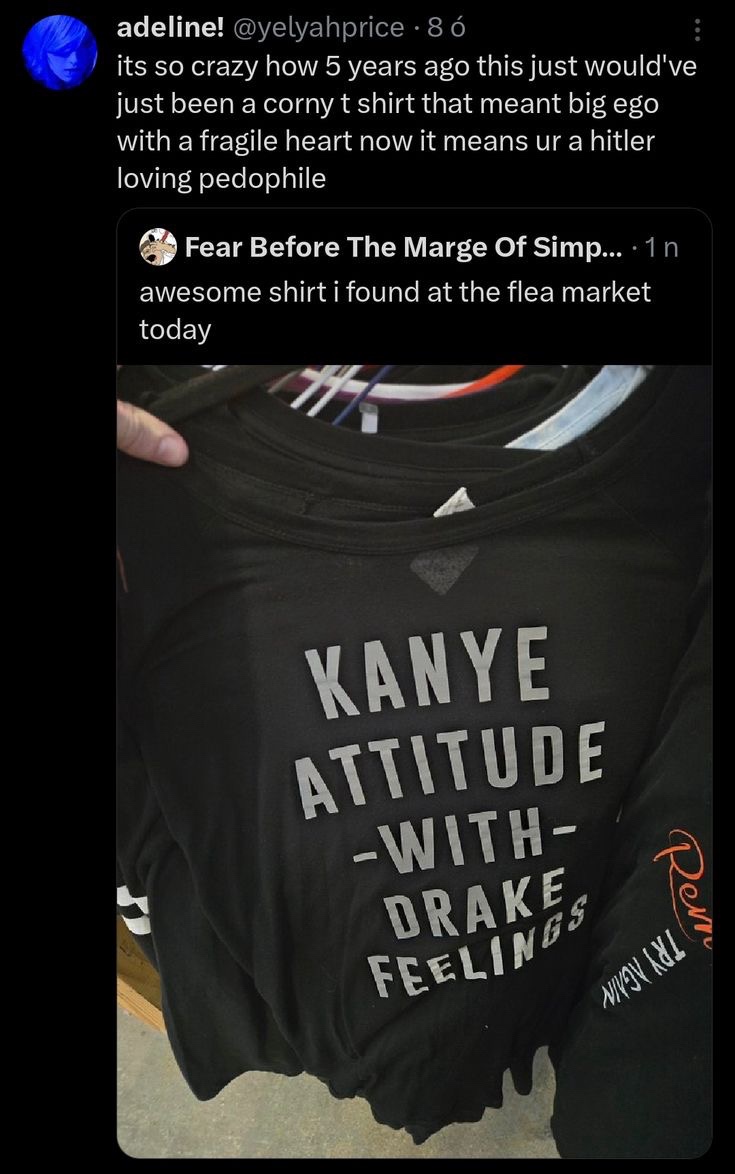Open the @yelyahprice profile from the username

point(318,30)
